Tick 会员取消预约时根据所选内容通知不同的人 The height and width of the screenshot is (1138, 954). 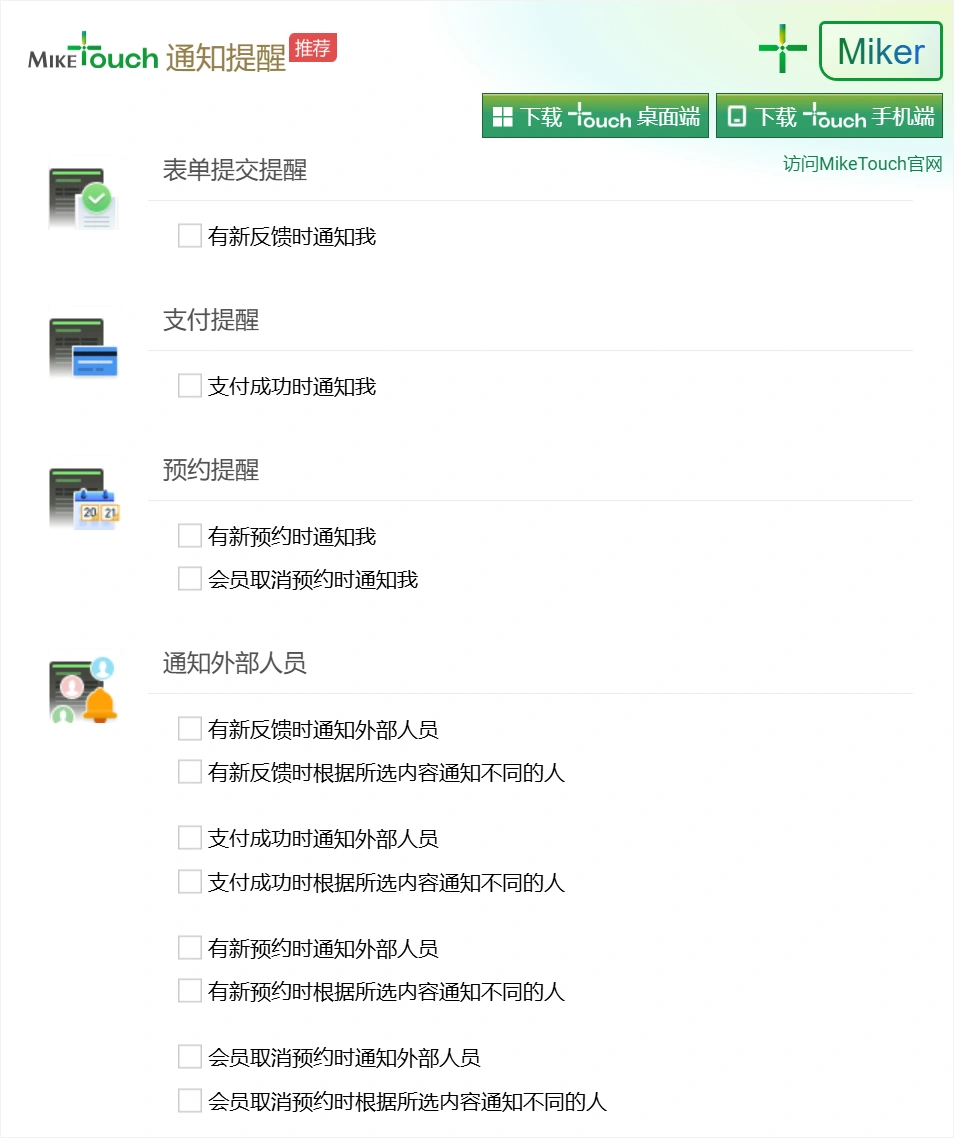[x=190, y=1101]
